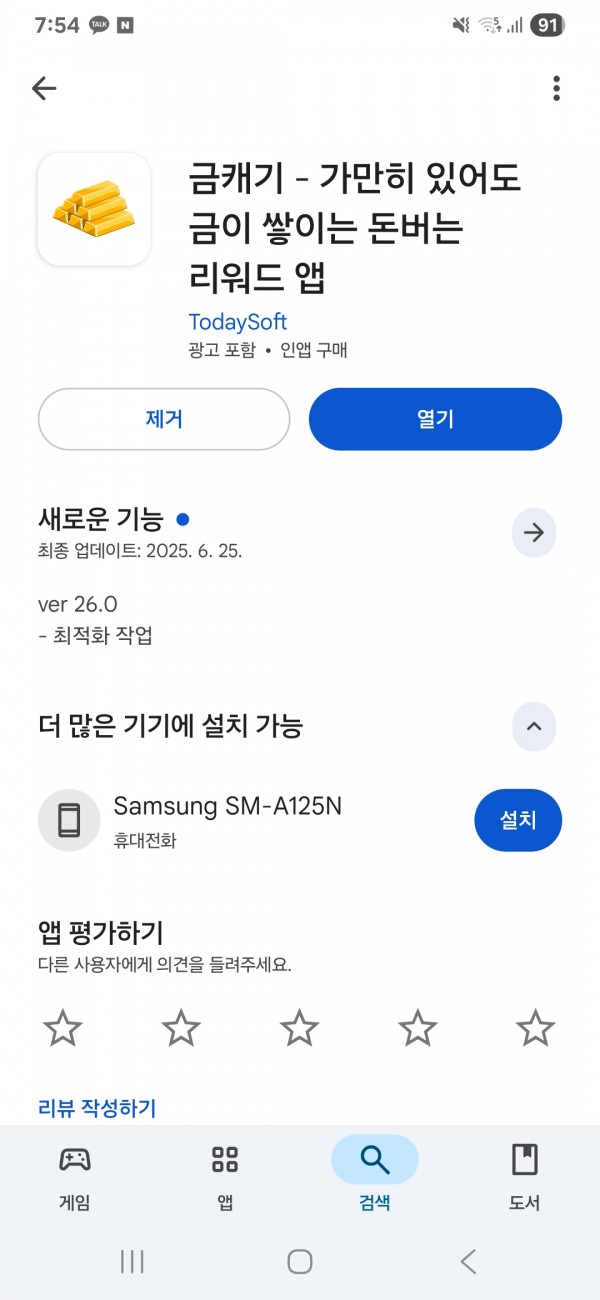This screenshot has height=1300, width=600.
Task: Open the three-dot overflow menu
Action: point(556,88)
